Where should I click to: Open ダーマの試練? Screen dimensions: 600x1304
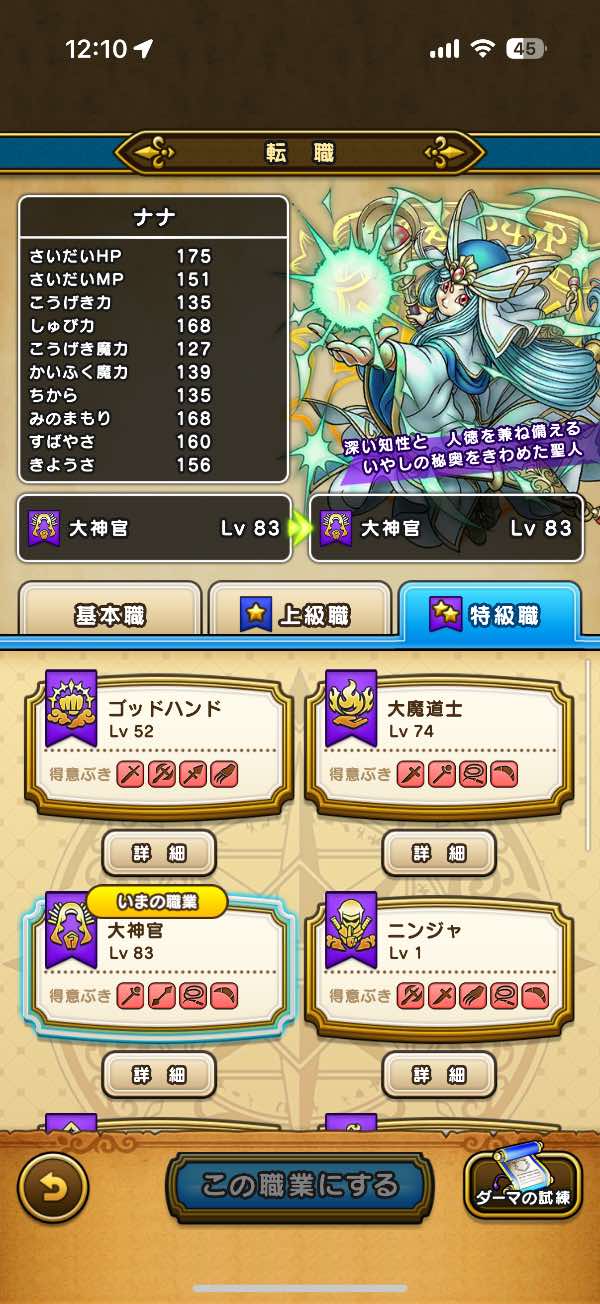pyautogui.click(x=523, y=1186)
